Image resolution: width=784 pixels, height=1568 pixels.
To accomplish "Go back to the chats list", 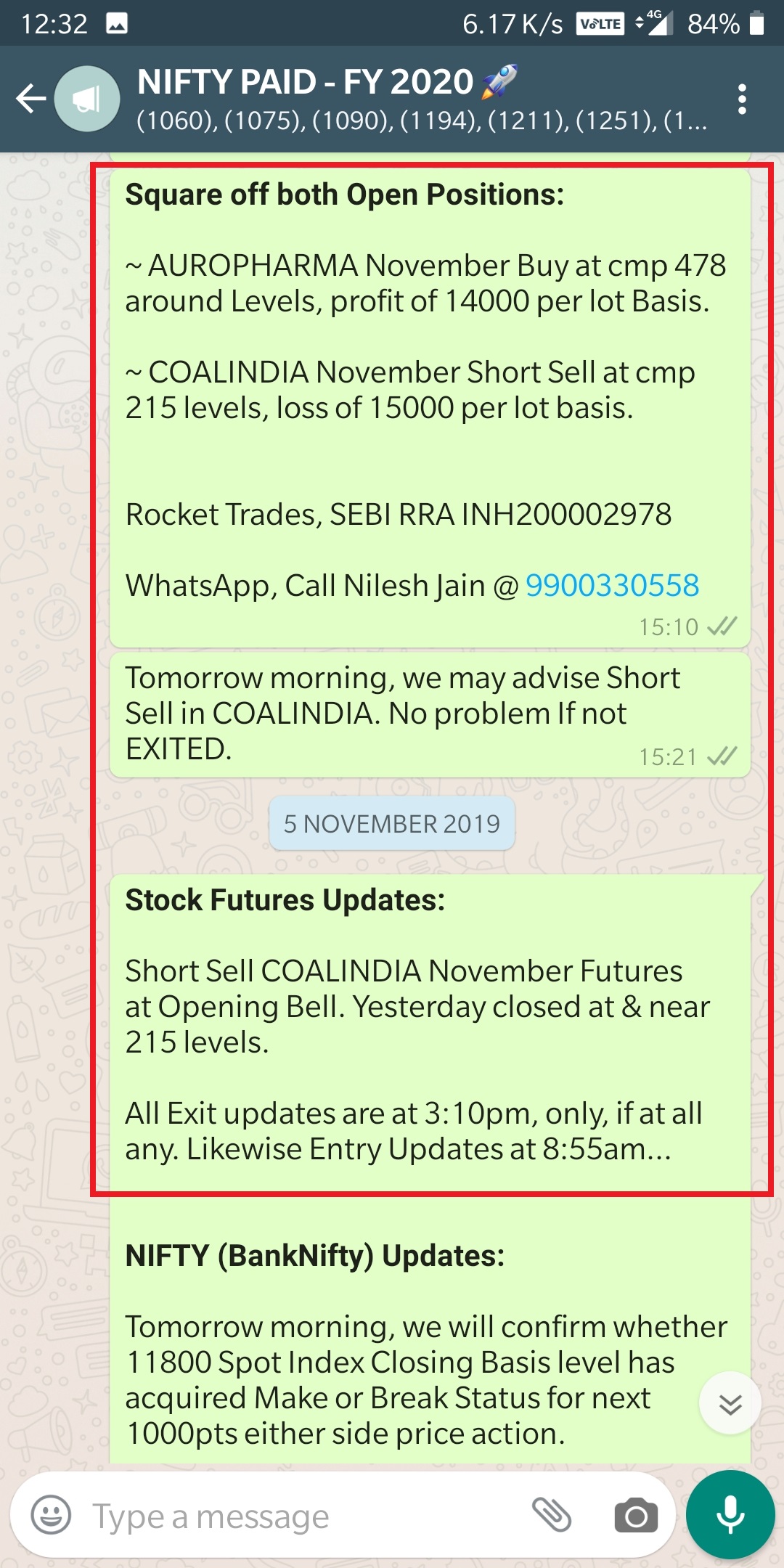I will click(30, 99).
